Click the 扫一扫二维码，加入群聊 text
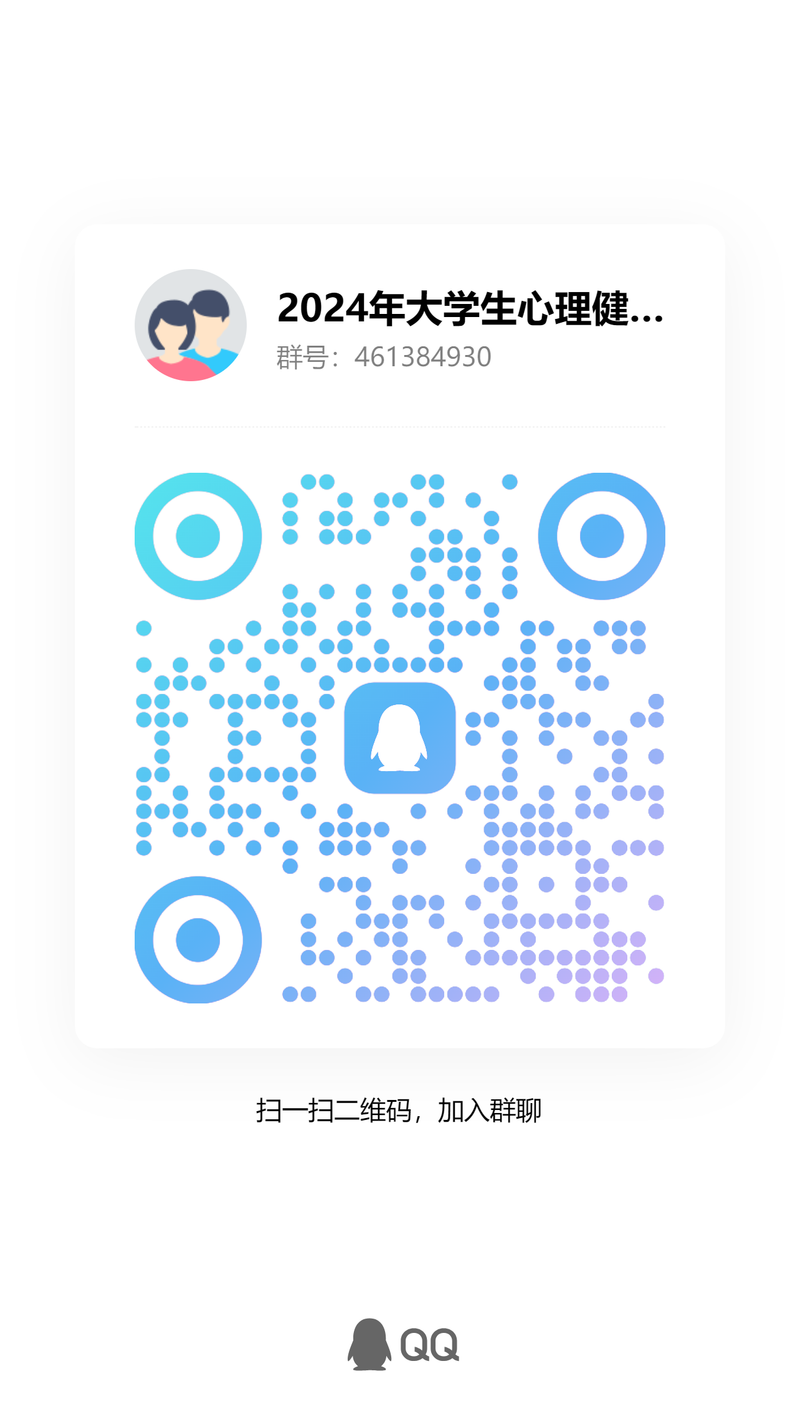800x1422 pixels. [x=400, y=1110]
